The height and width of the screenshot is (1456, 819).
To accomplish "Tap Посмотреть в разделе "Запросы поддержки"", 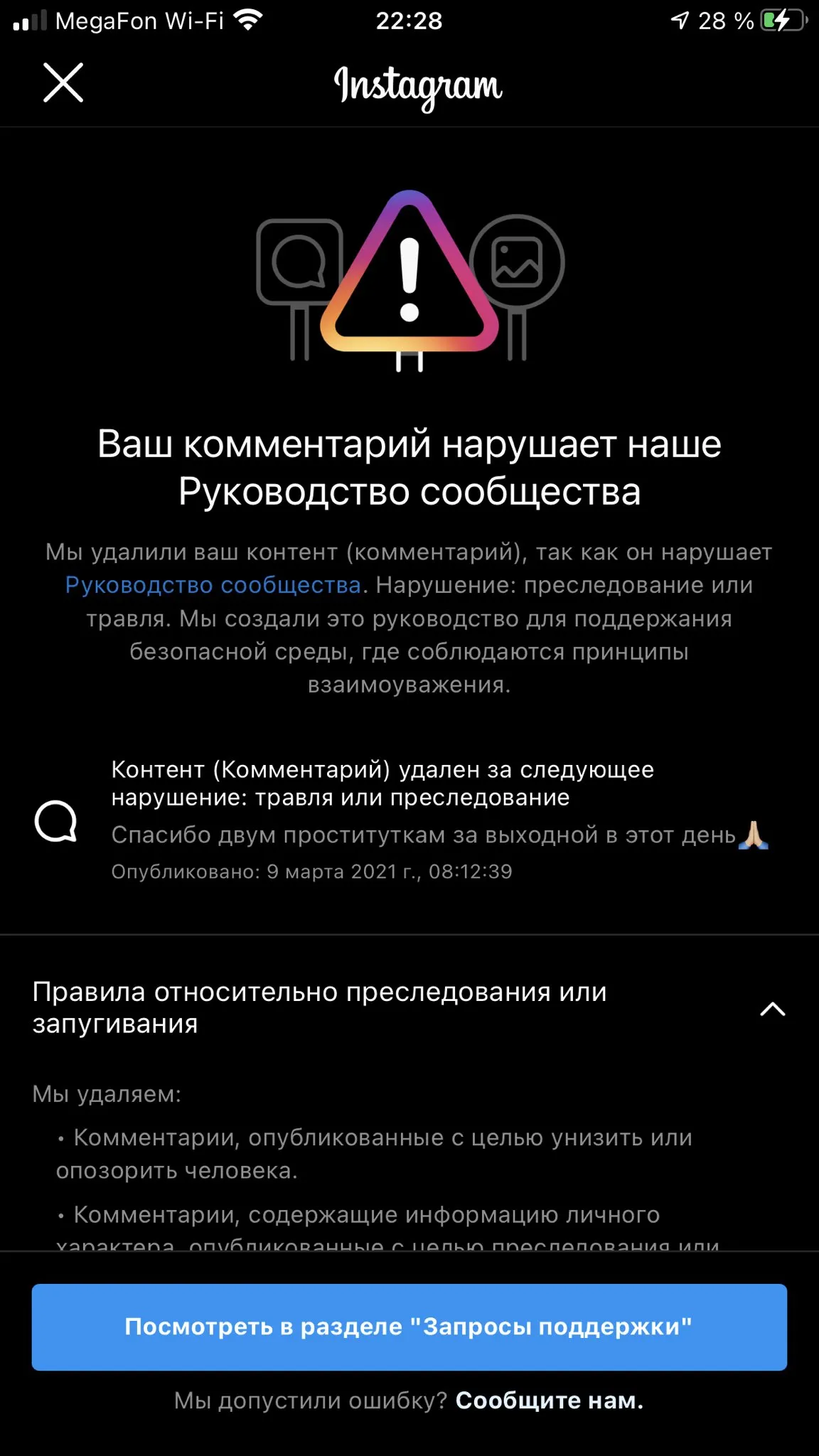I will tap(409, 1327).
